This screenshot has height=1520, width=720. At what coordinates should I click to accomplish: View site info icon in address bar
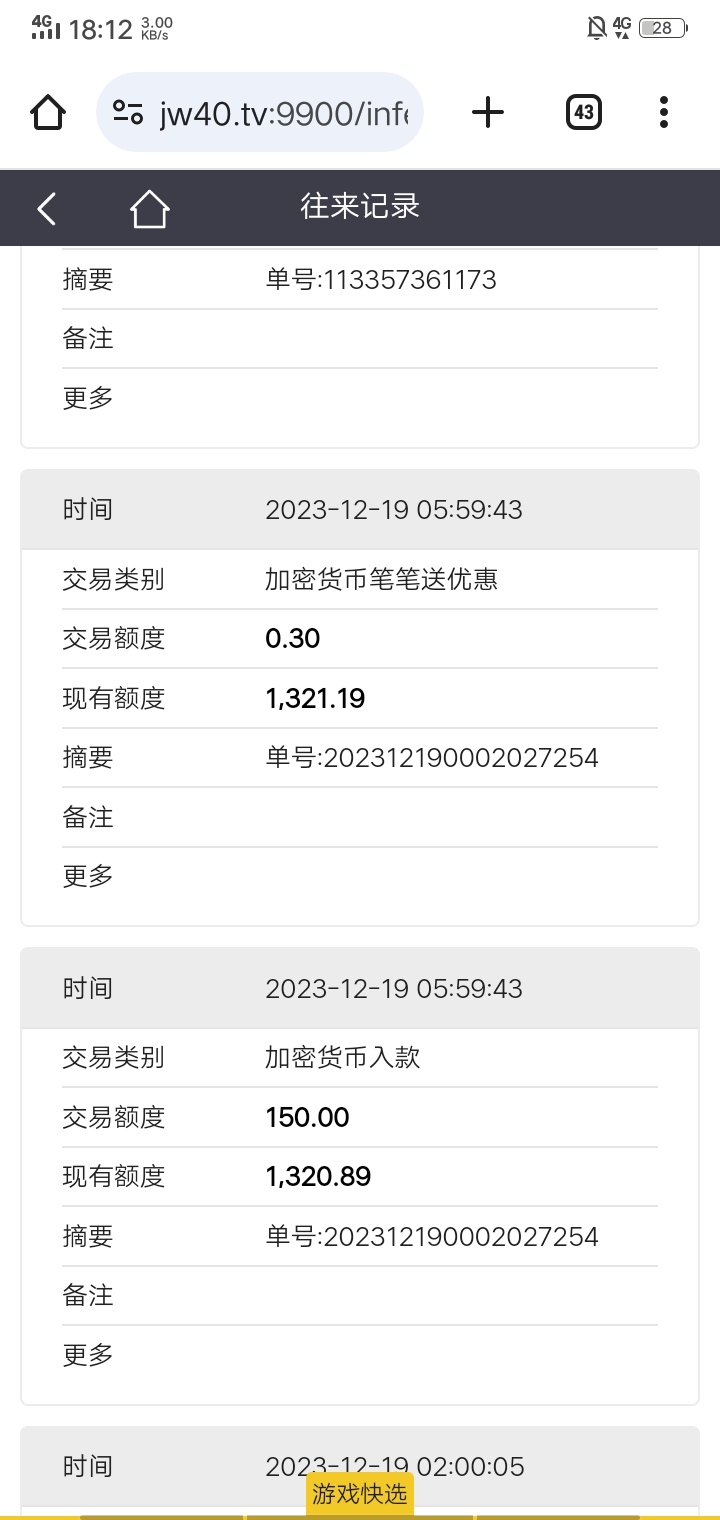coord(128,112)
